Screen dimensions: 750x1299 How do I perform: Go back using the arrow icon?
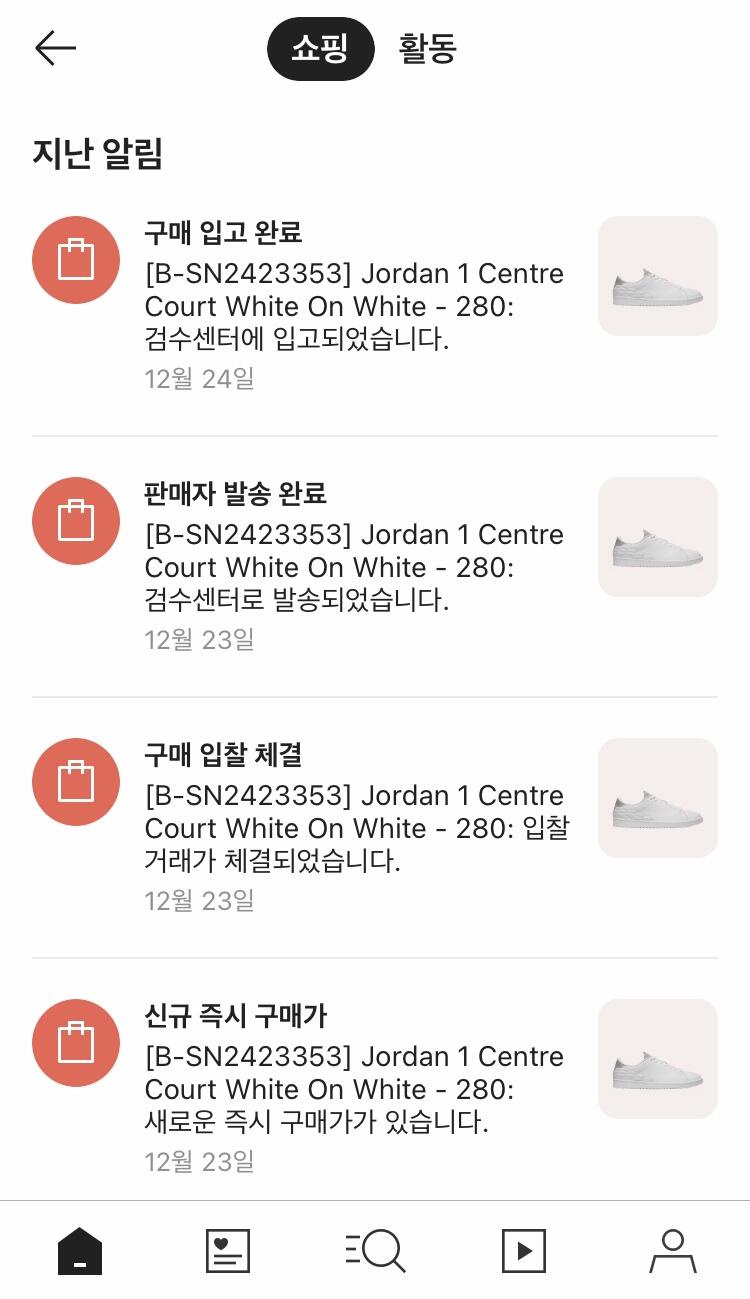[x=55, y=48]
